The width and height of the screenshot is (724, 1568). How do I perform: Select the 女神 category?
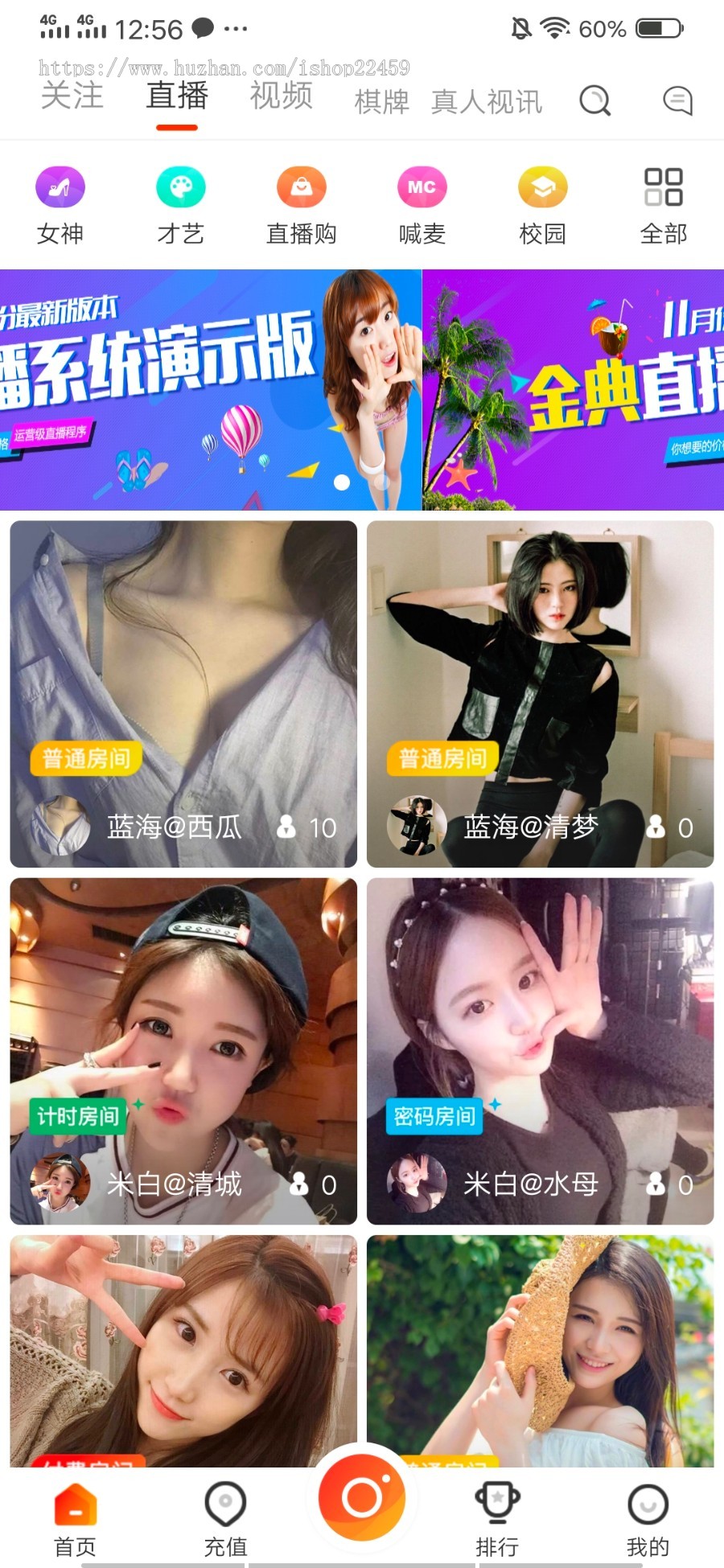[60, 204]
